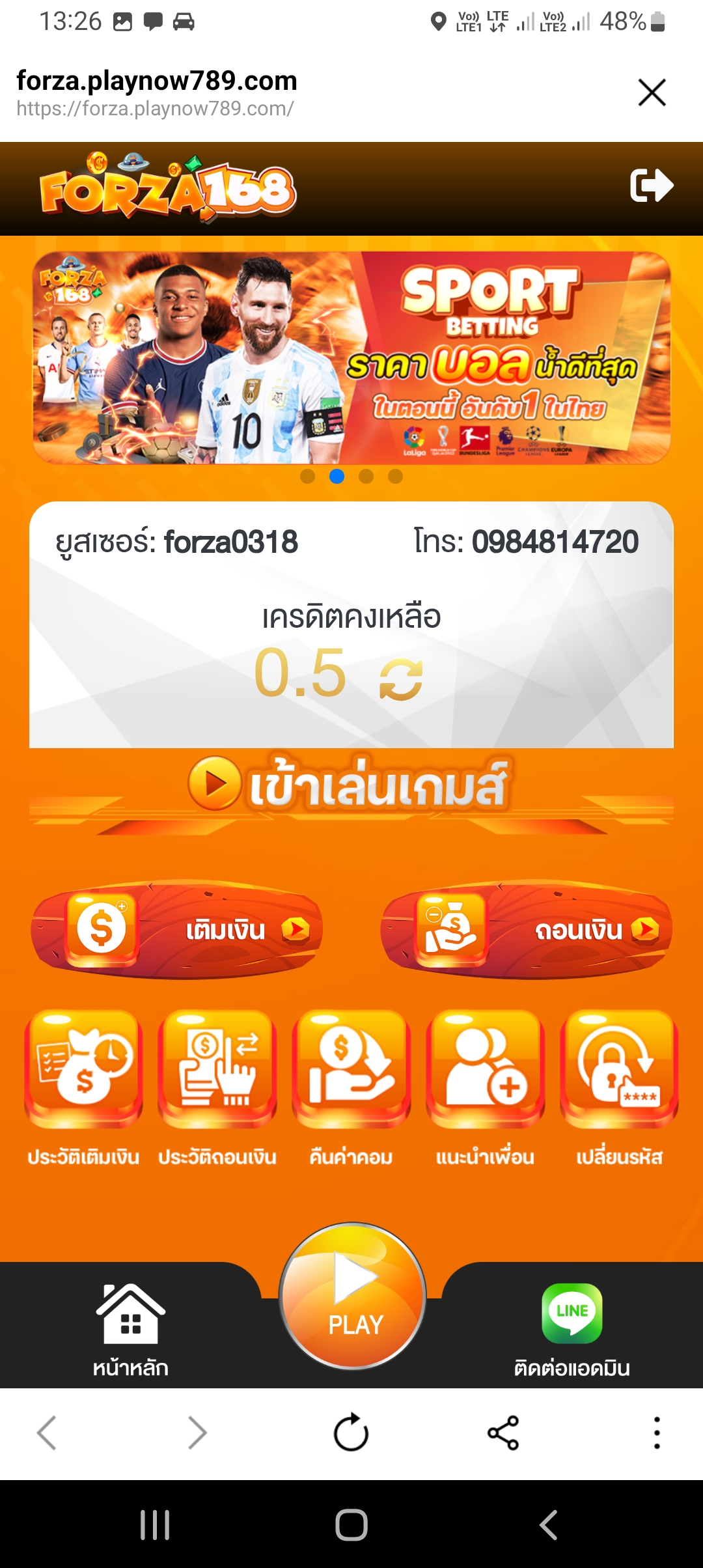Tap the round PLAY button
703x1568 pixels.
click(352, 1296)
